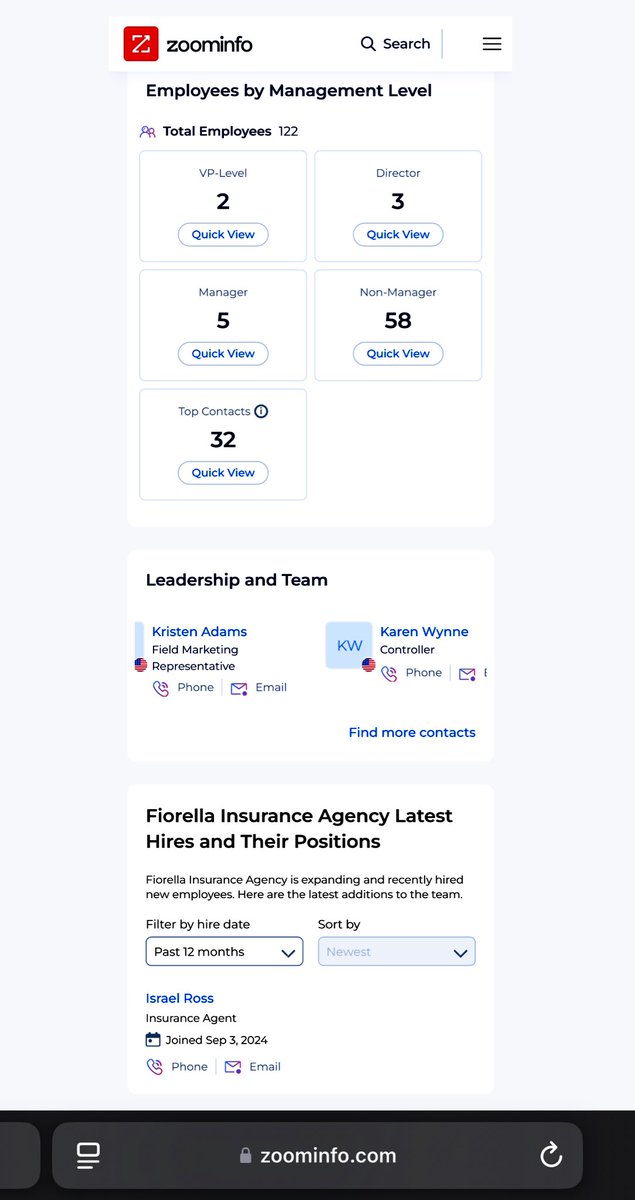Open Quick View for Top Contacts
635x1200 pixels.
pyautogui.click(x=223, y=472)
